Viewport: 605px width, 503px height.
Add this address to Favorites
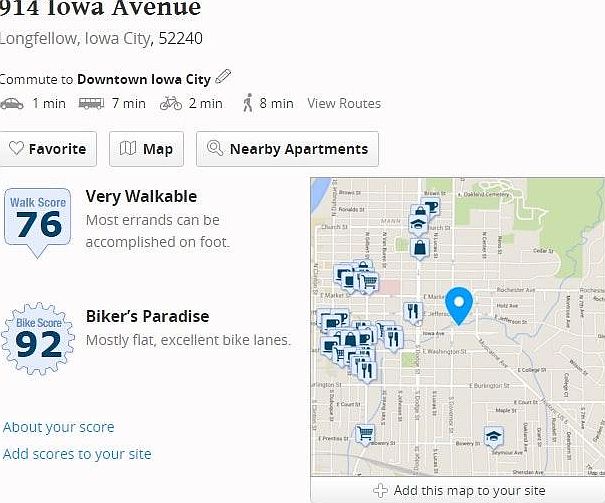(x=47, y=149)
